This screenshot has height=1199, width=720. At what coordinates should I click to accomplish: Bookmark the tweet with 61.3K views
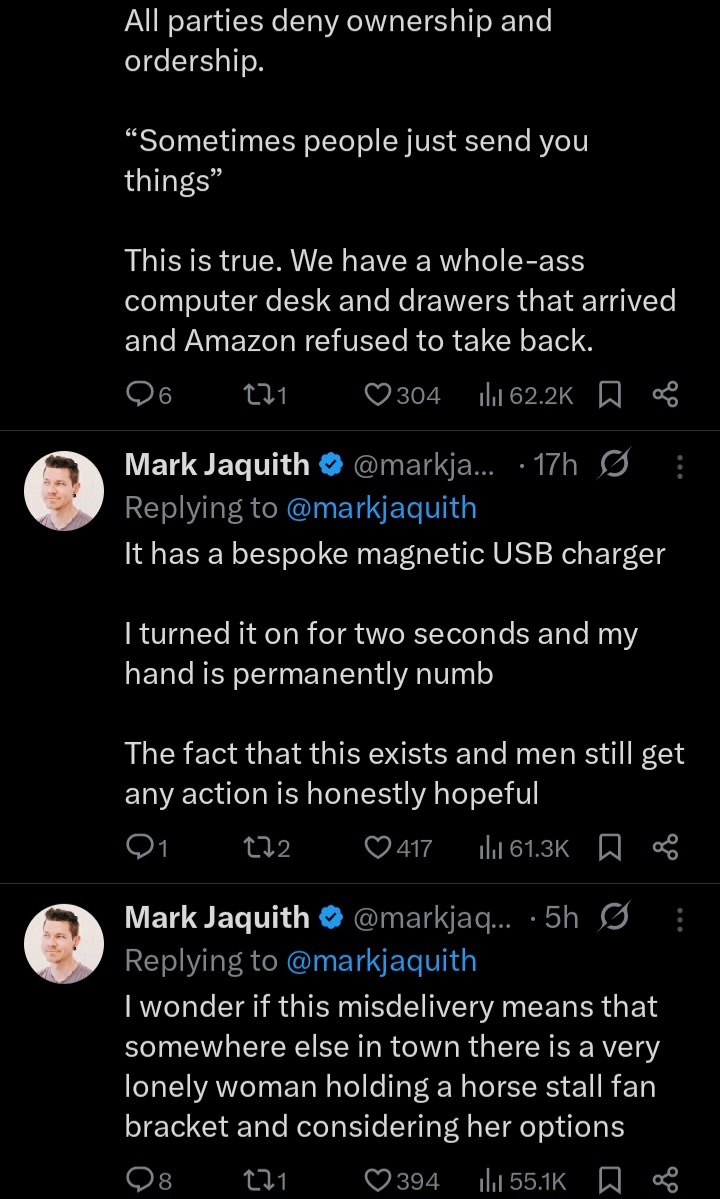[609, 848]
